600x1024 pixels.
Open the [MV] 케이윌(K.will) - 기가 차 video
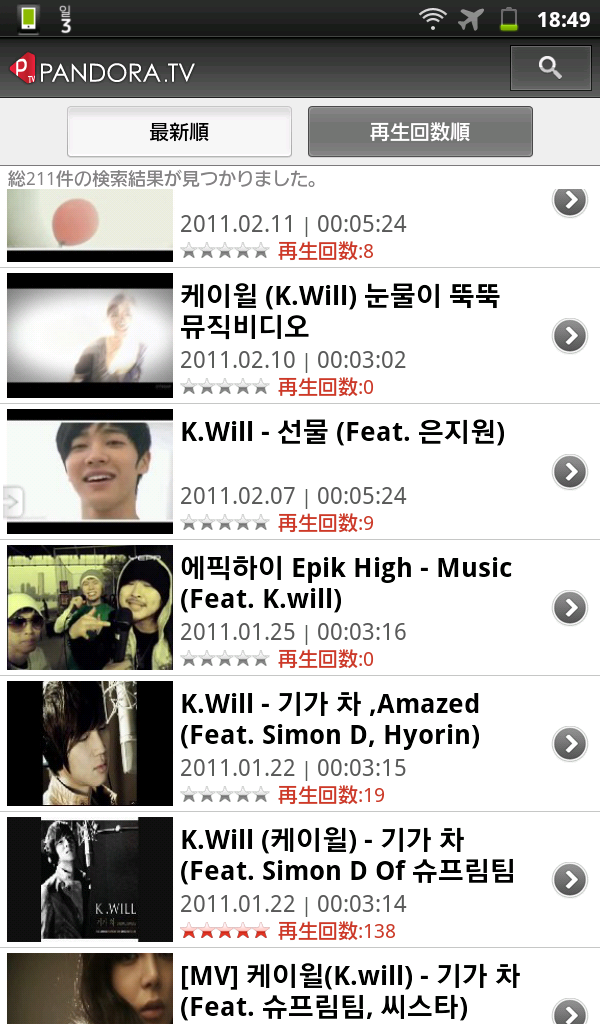click(x=340, y=990)
